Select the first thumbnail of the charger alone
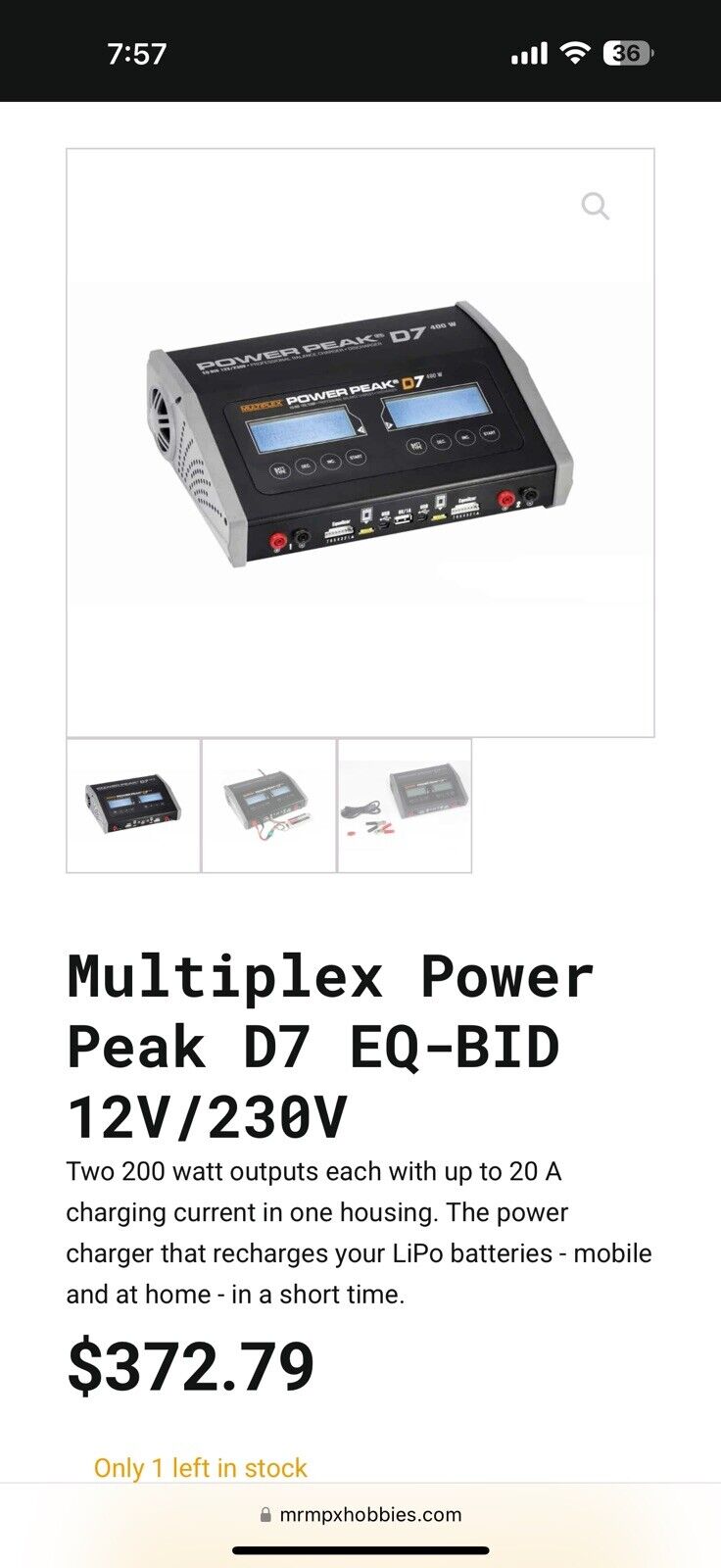 pyautogui.click(x=133, y=806)
